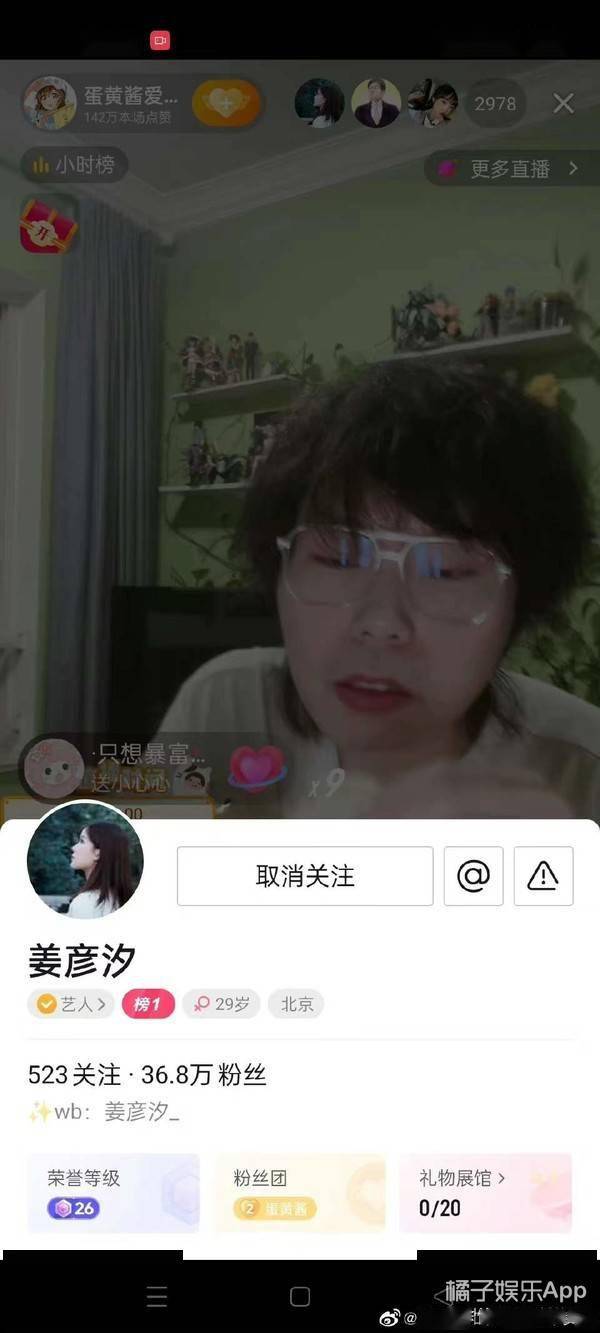
Task: Open the 荣誉等级 level 26 card
Action: point(113,1192)
